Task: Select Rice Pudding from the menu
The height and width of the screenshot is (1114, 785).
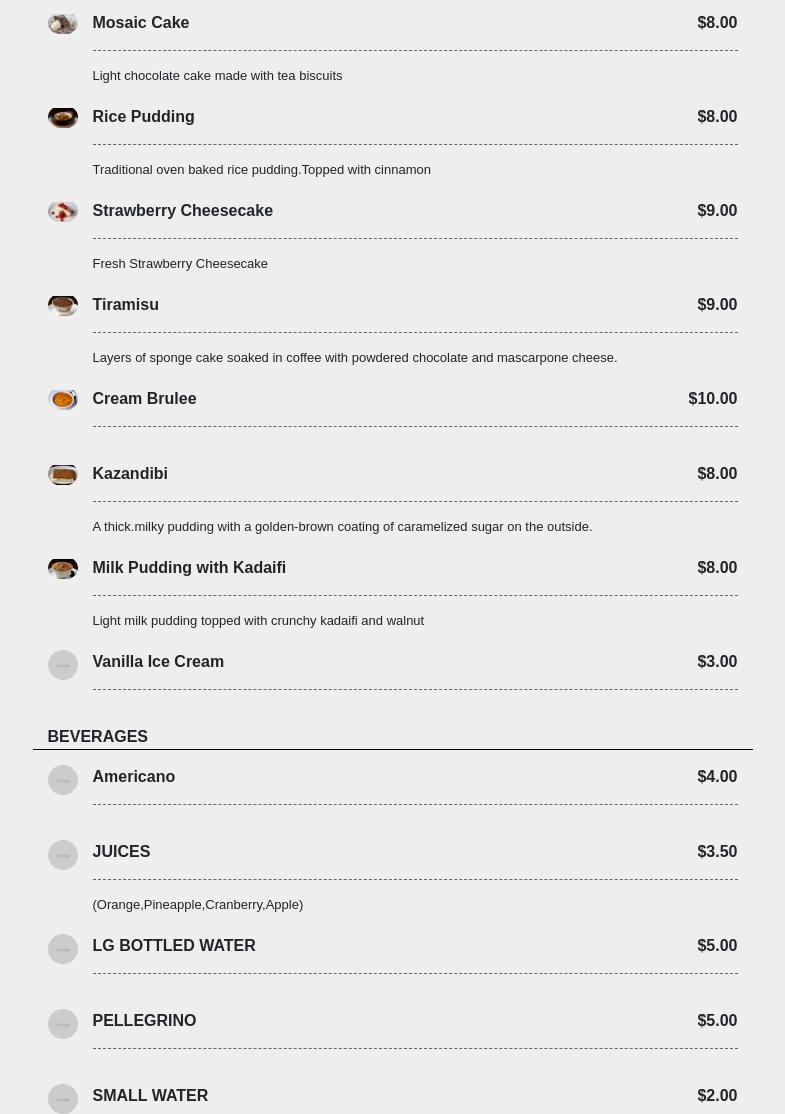Action: click(x=143, y=117)
